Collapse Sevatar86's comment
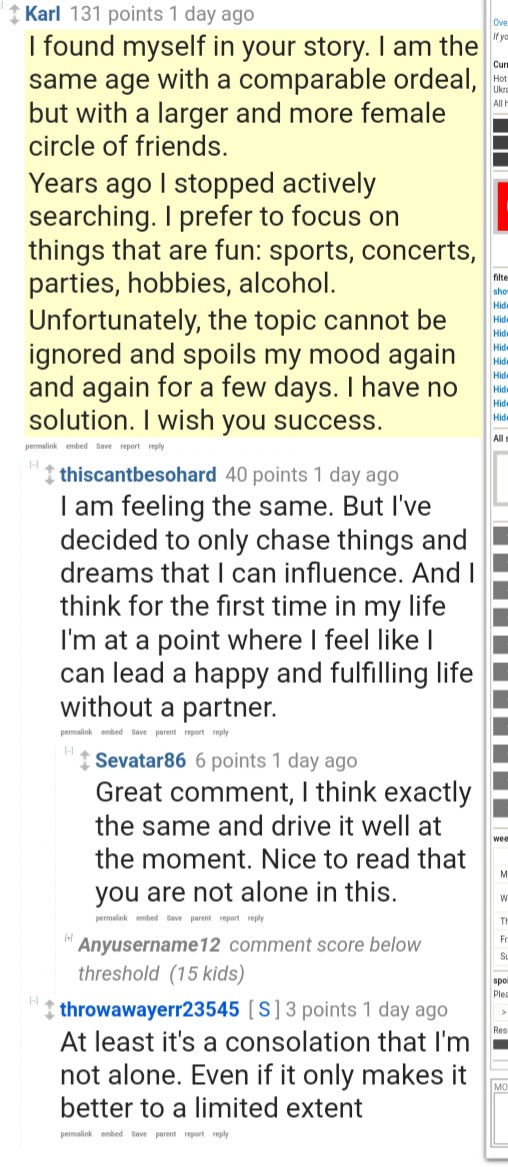This screenshot has width=508, height=1167. (x=68, y=750)
